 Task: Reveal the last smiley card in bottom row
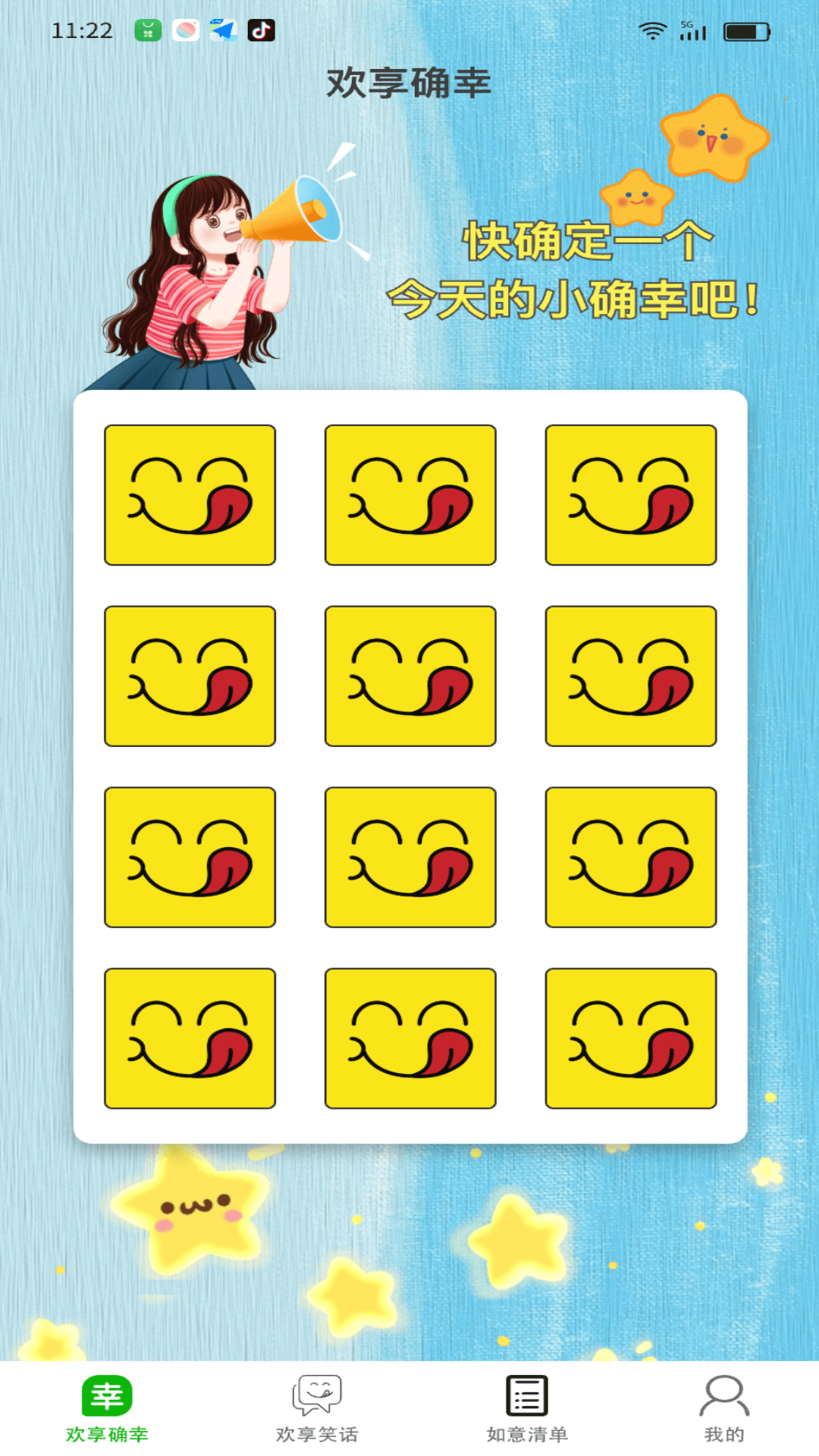630,1037
